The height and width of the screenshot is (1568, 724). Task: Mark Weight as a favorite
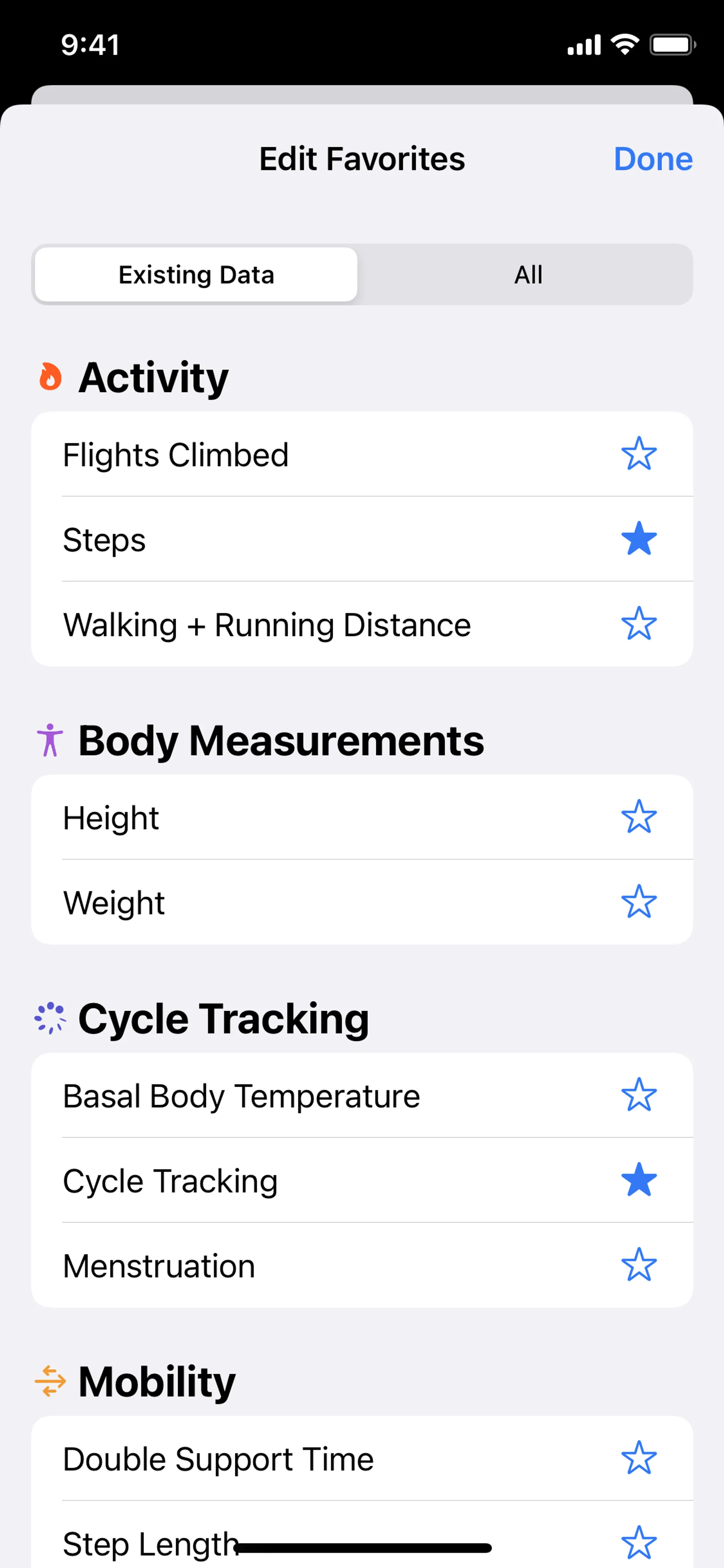click(638, 902)
